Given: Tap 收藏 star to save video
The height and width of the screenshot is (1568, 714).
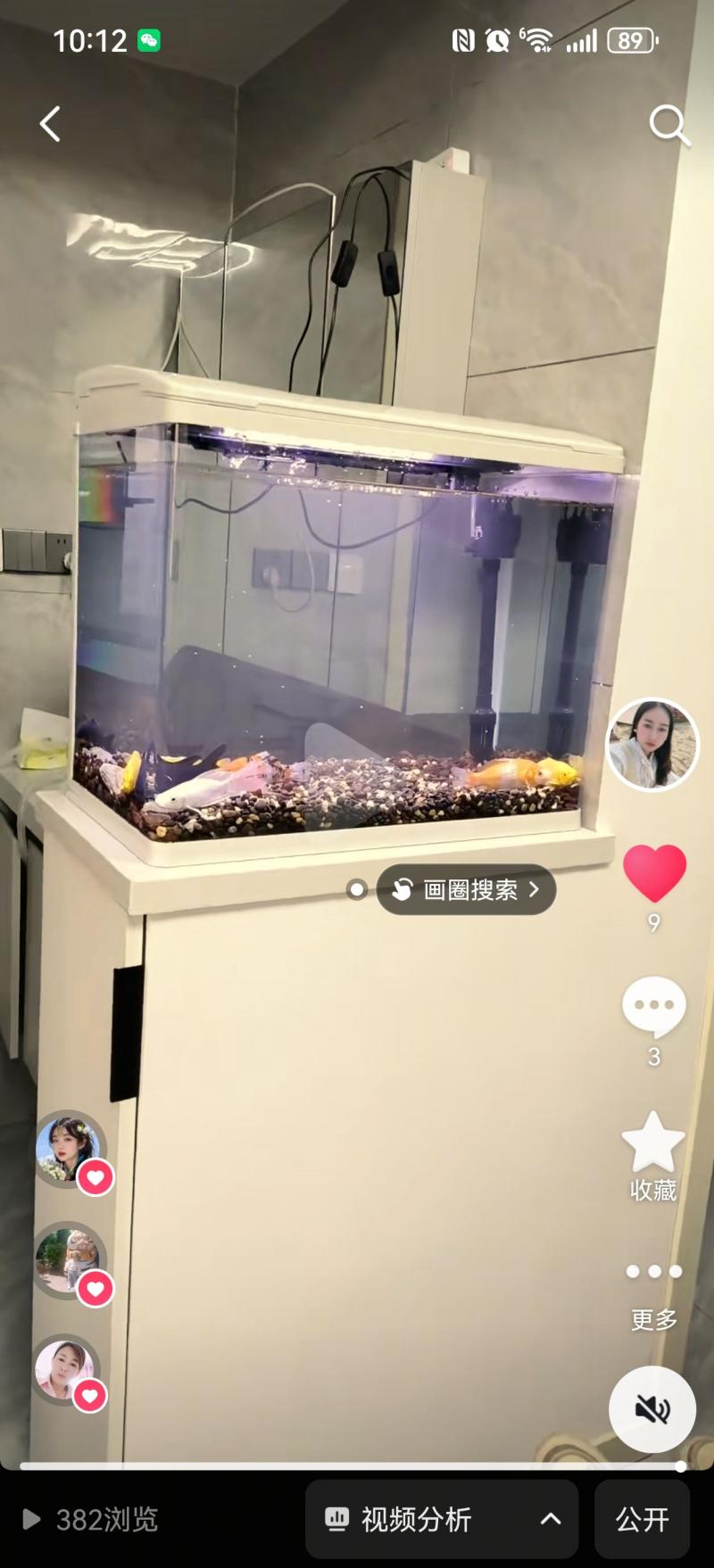Looking at the screenshot, I should coord(653,1143).
